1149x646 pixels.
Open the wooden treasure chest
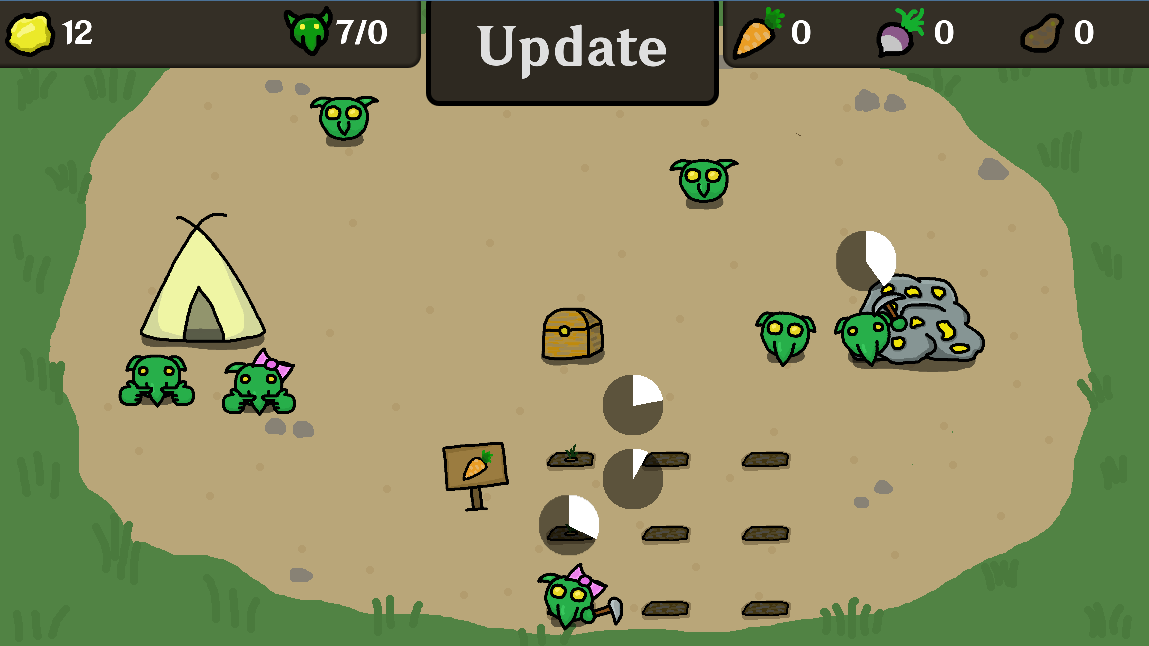point(571,335)
